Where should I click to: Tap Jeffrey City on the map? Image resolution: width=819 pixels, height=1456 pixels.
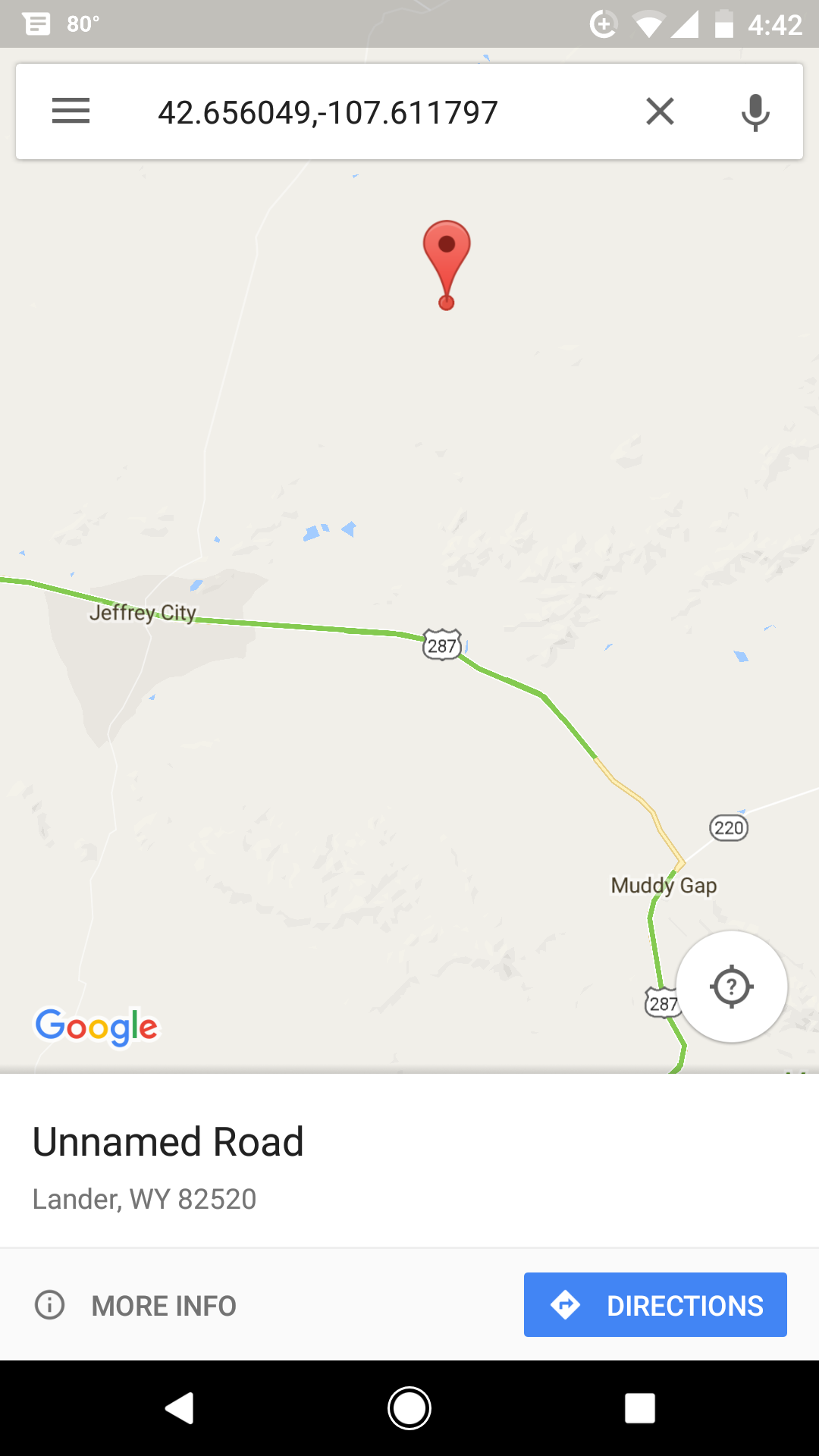click(x=143, y=613)
